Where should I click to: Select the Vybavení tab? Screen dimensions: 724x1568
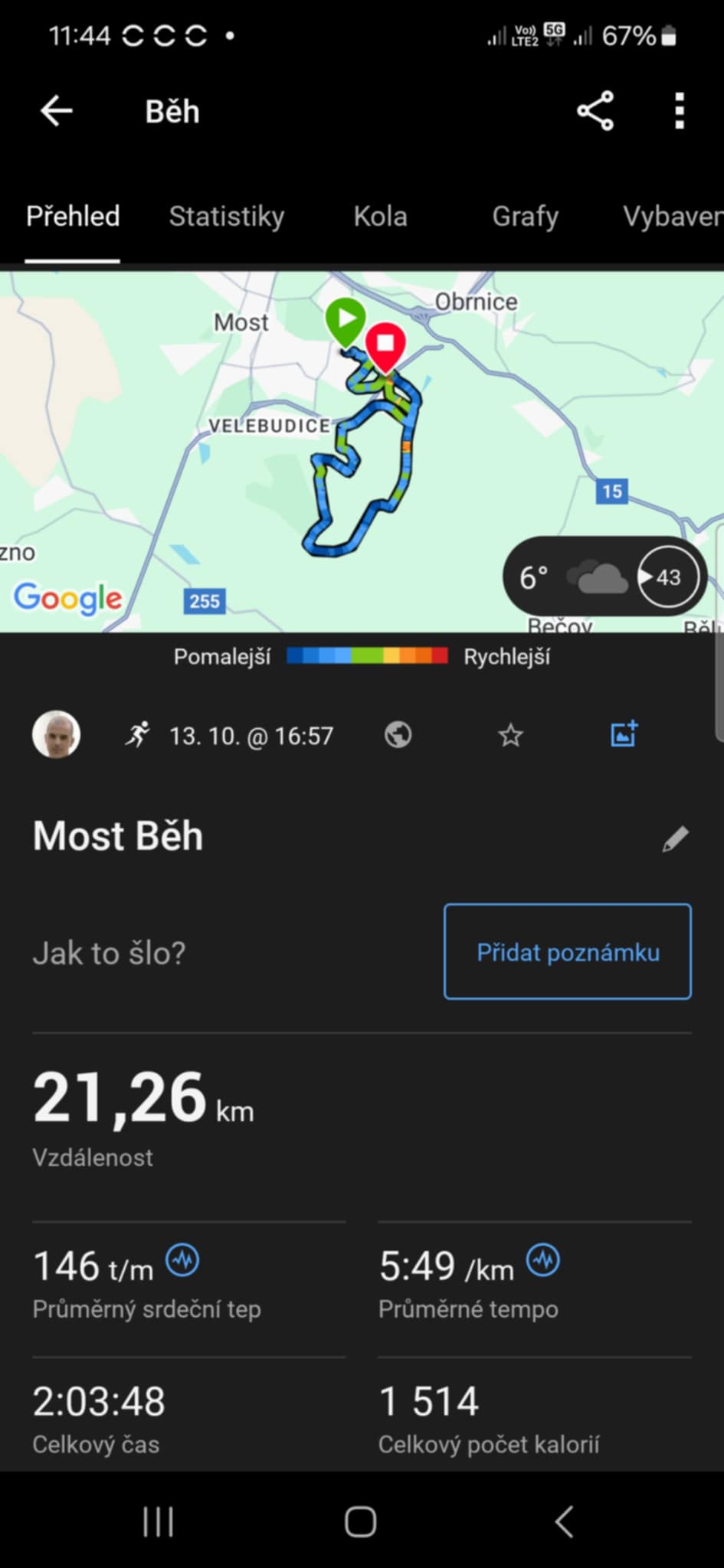(x=672, y=217)
